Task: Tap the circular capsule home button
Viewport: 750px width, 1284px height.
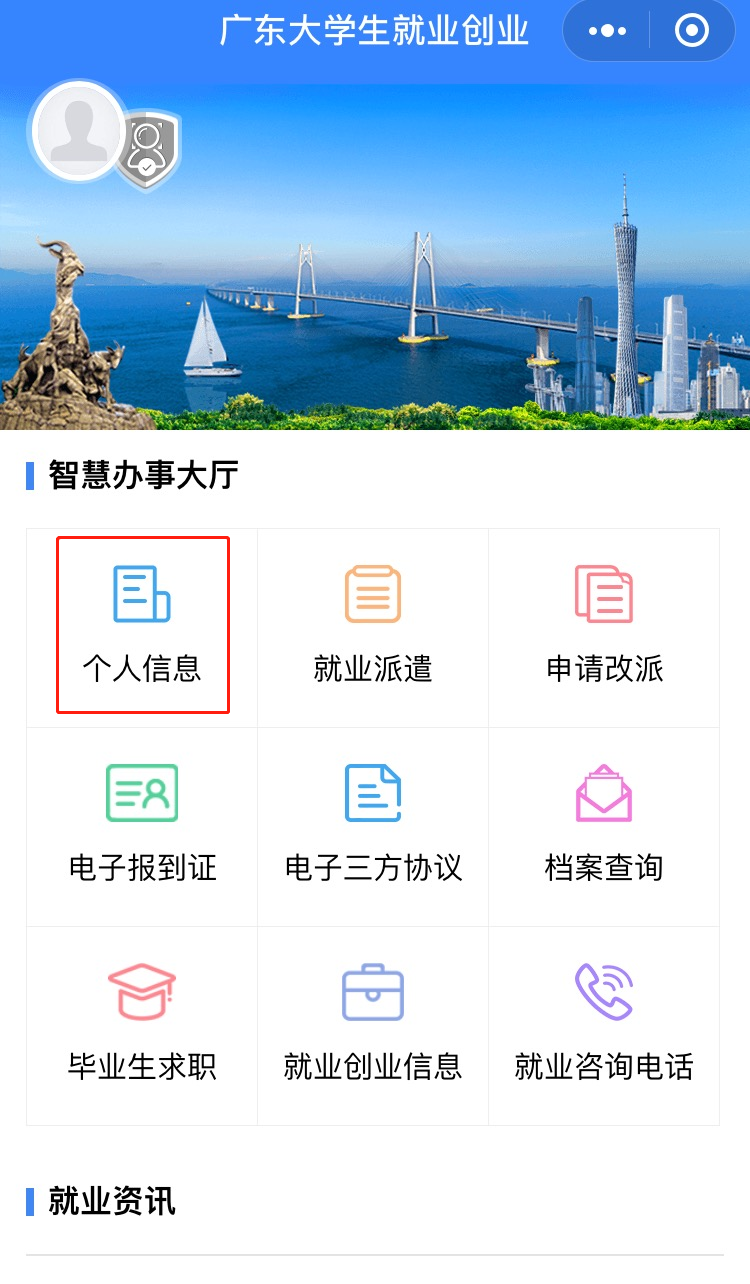Action: tap(689, 31)
